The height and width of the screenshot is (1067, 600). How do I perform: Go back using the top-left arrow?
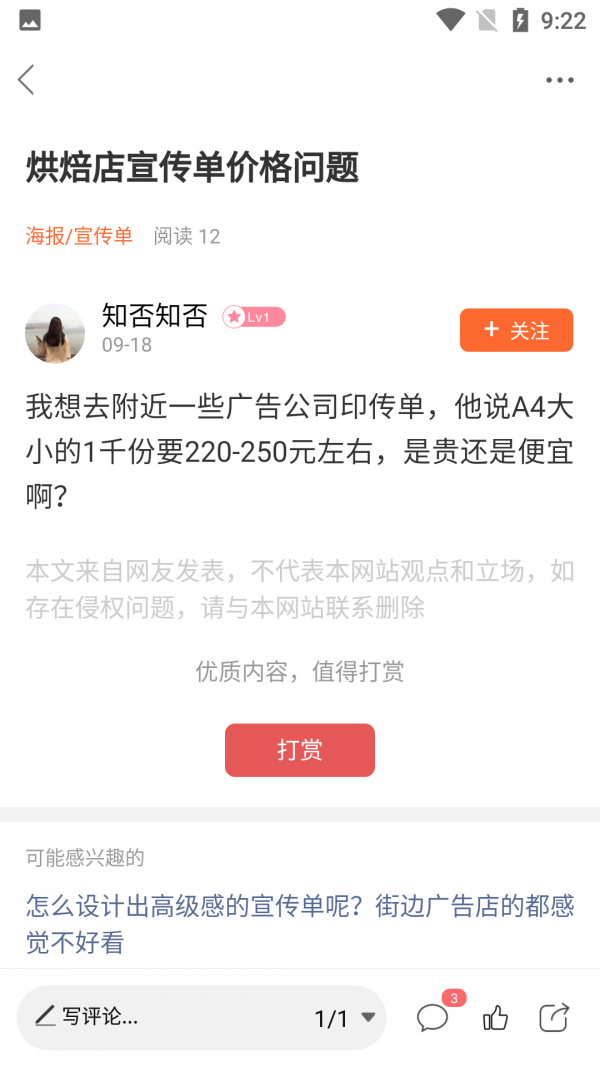coord(27,80)
